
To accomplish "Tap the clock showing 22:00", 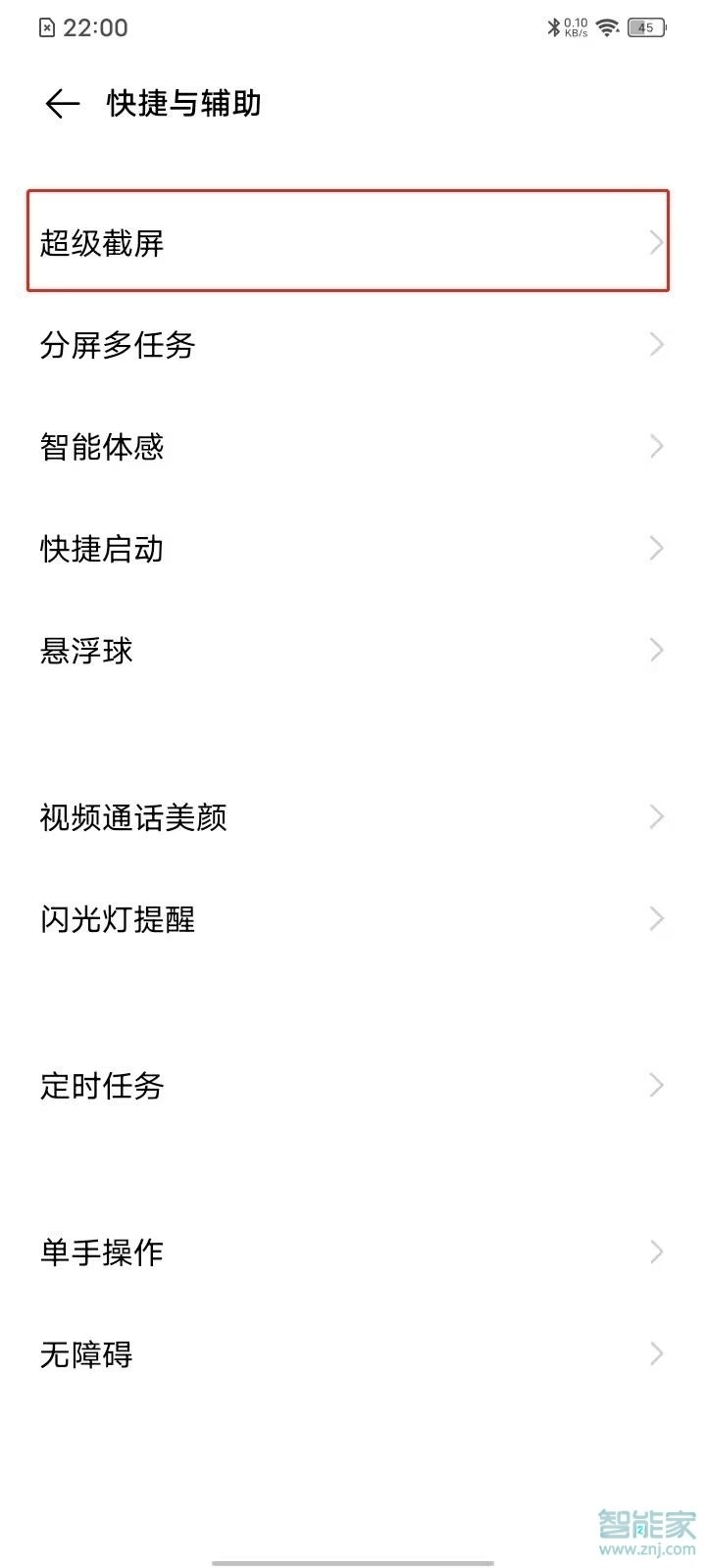I will (98, 27).
